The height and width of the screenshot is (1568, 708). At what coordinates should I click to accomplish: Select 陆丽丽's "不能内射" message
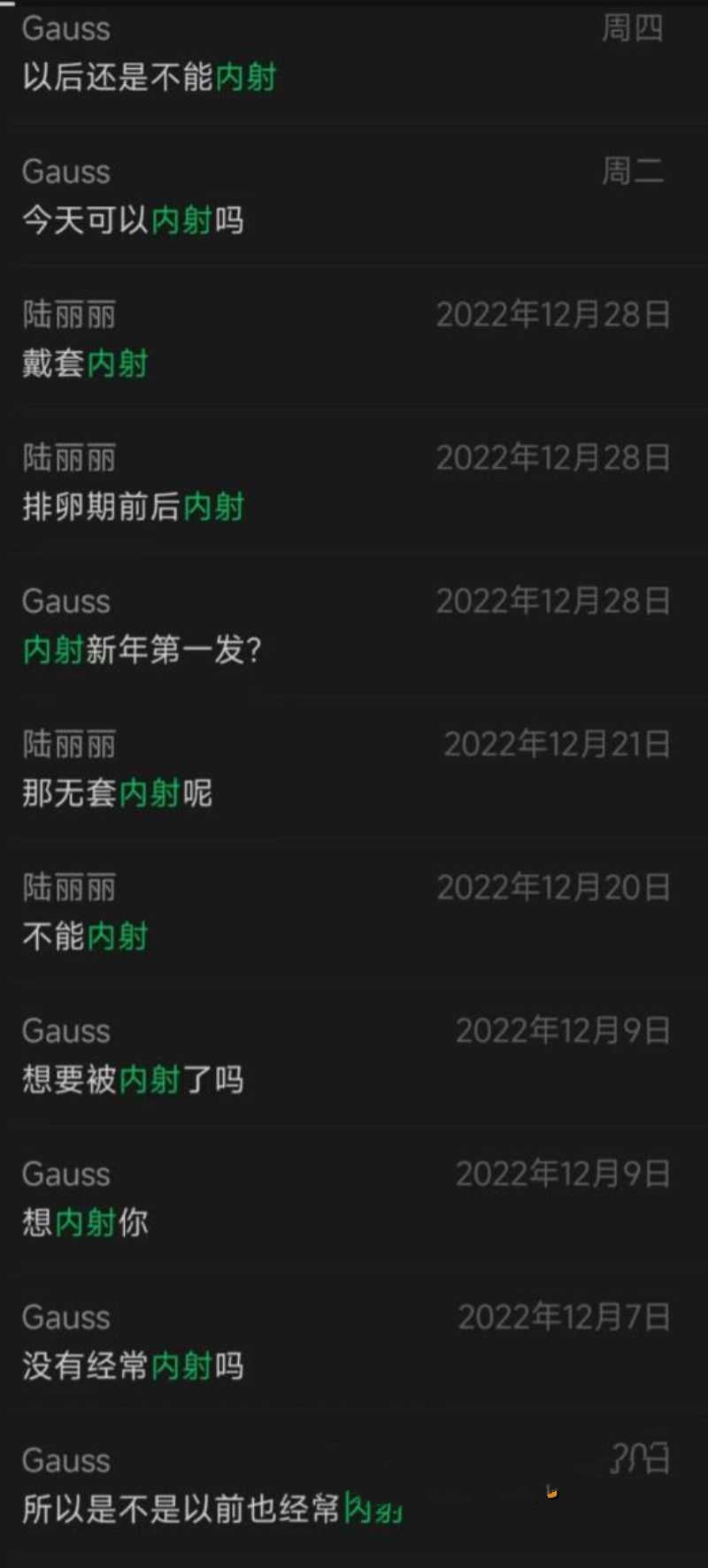(x=86, y=937)
